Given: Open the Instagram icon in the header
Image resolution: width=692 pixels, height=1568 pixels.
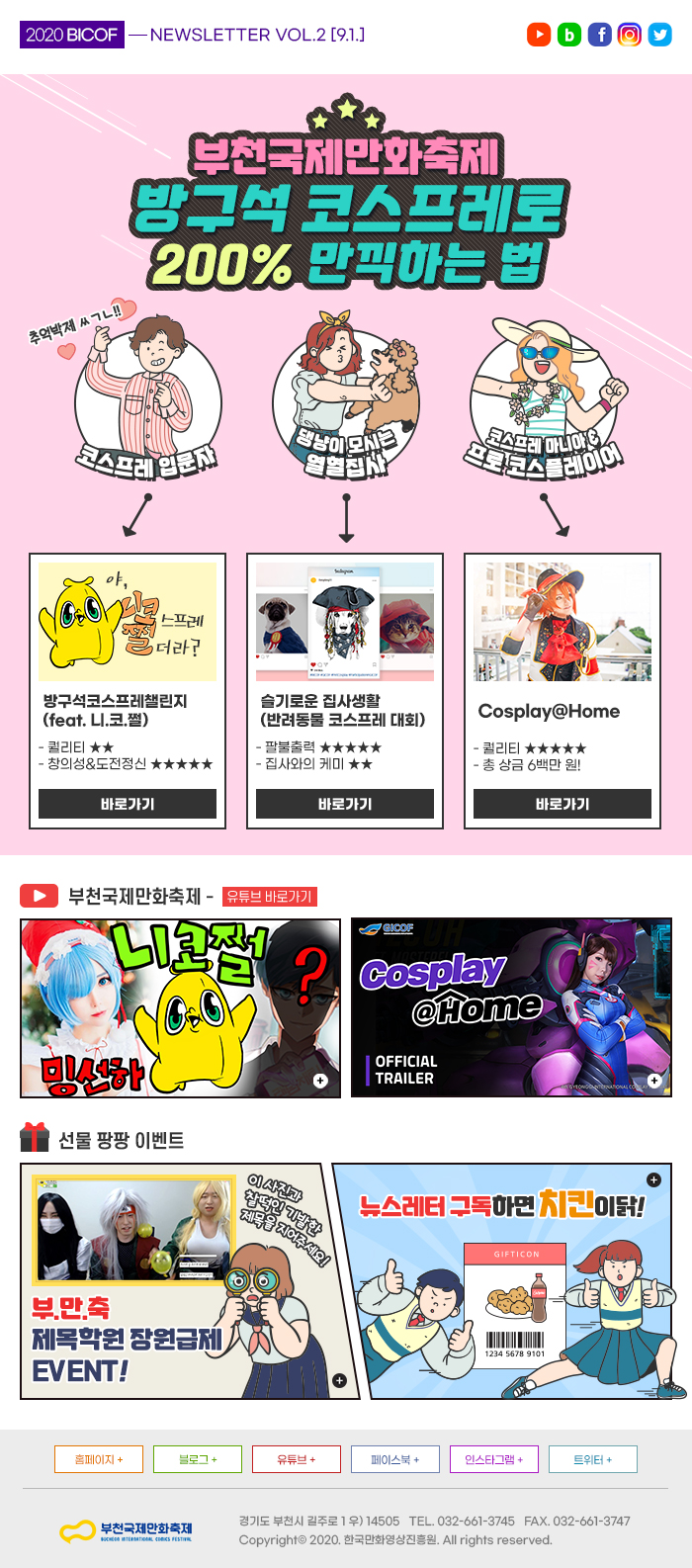Looking at the screenshot, I should (630, 35).
